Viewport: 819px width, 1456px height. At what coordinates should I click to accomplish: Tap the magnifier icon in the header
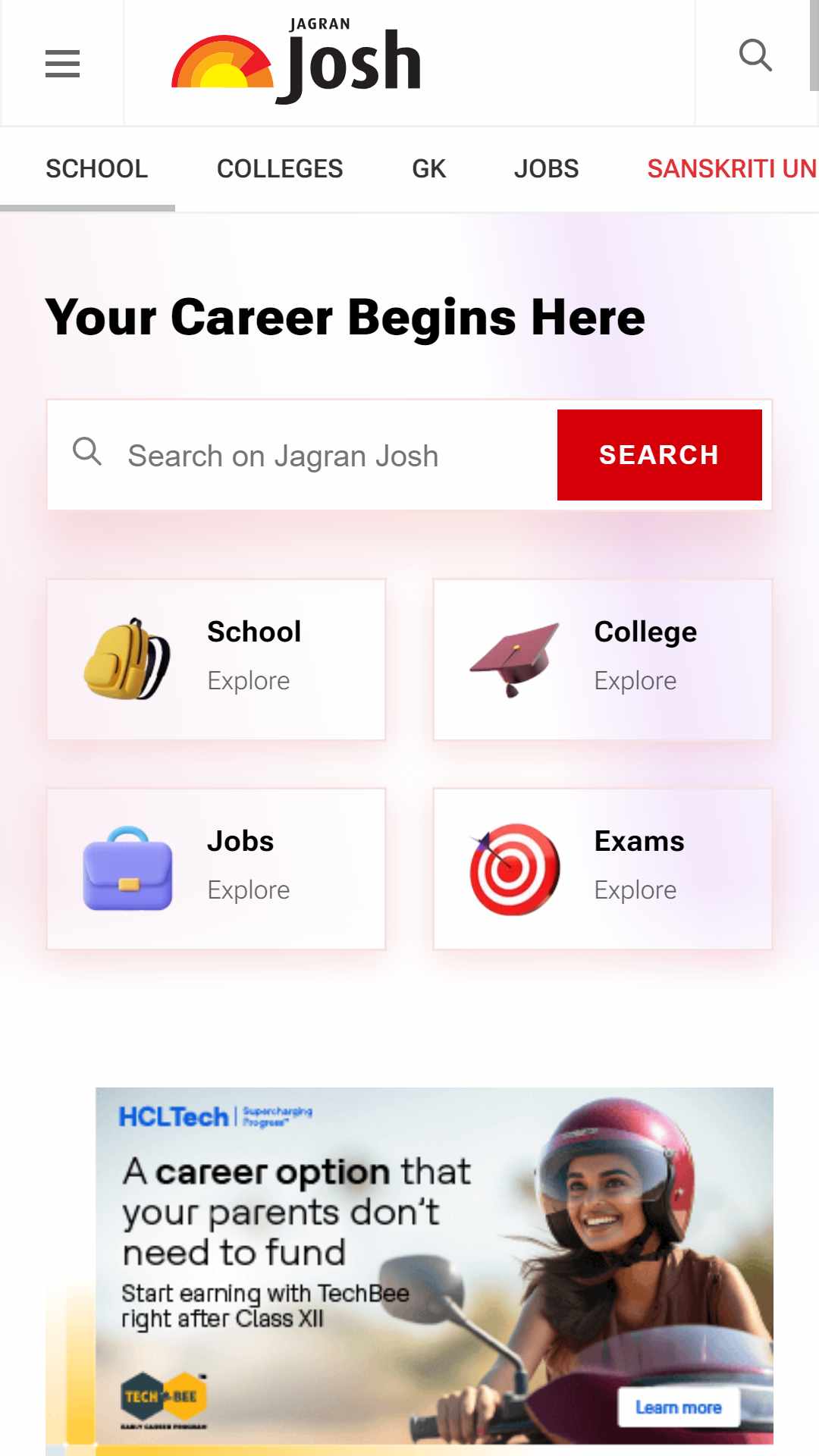[x=755, y=55]
